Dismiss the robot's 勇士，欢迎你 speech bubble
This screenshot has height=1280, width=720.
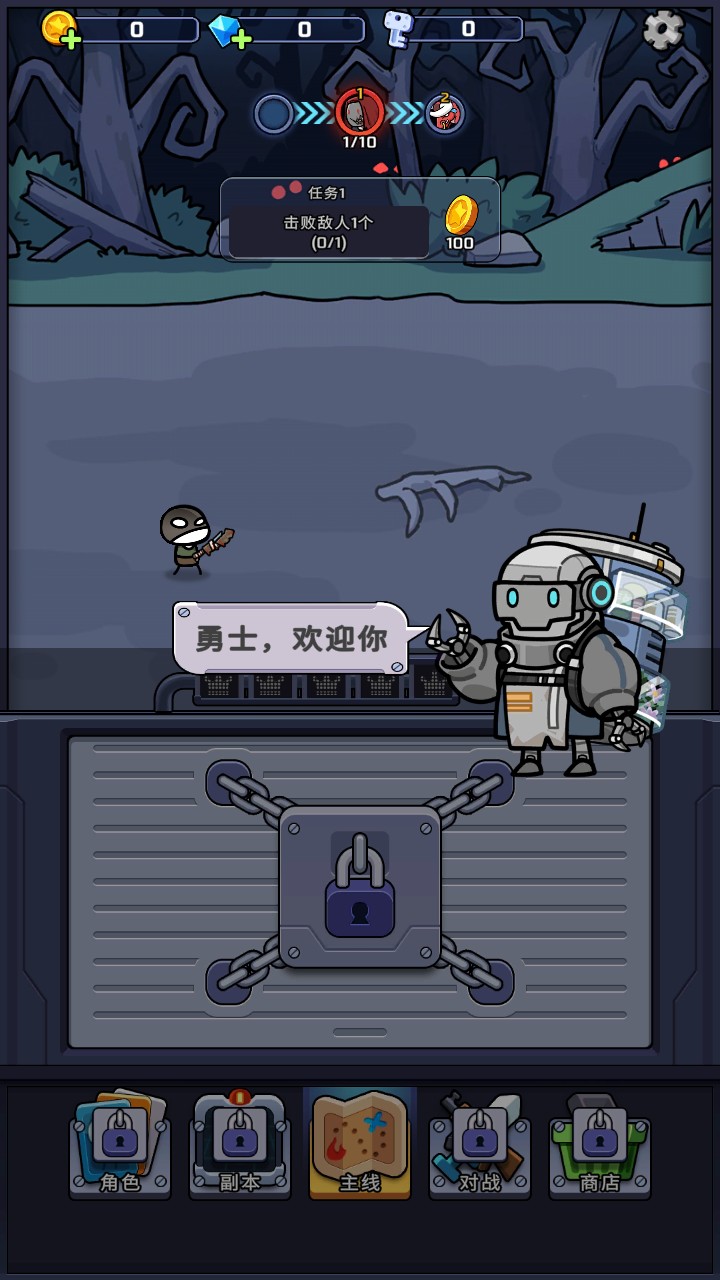pyautogui.click(x=290, y=637)
